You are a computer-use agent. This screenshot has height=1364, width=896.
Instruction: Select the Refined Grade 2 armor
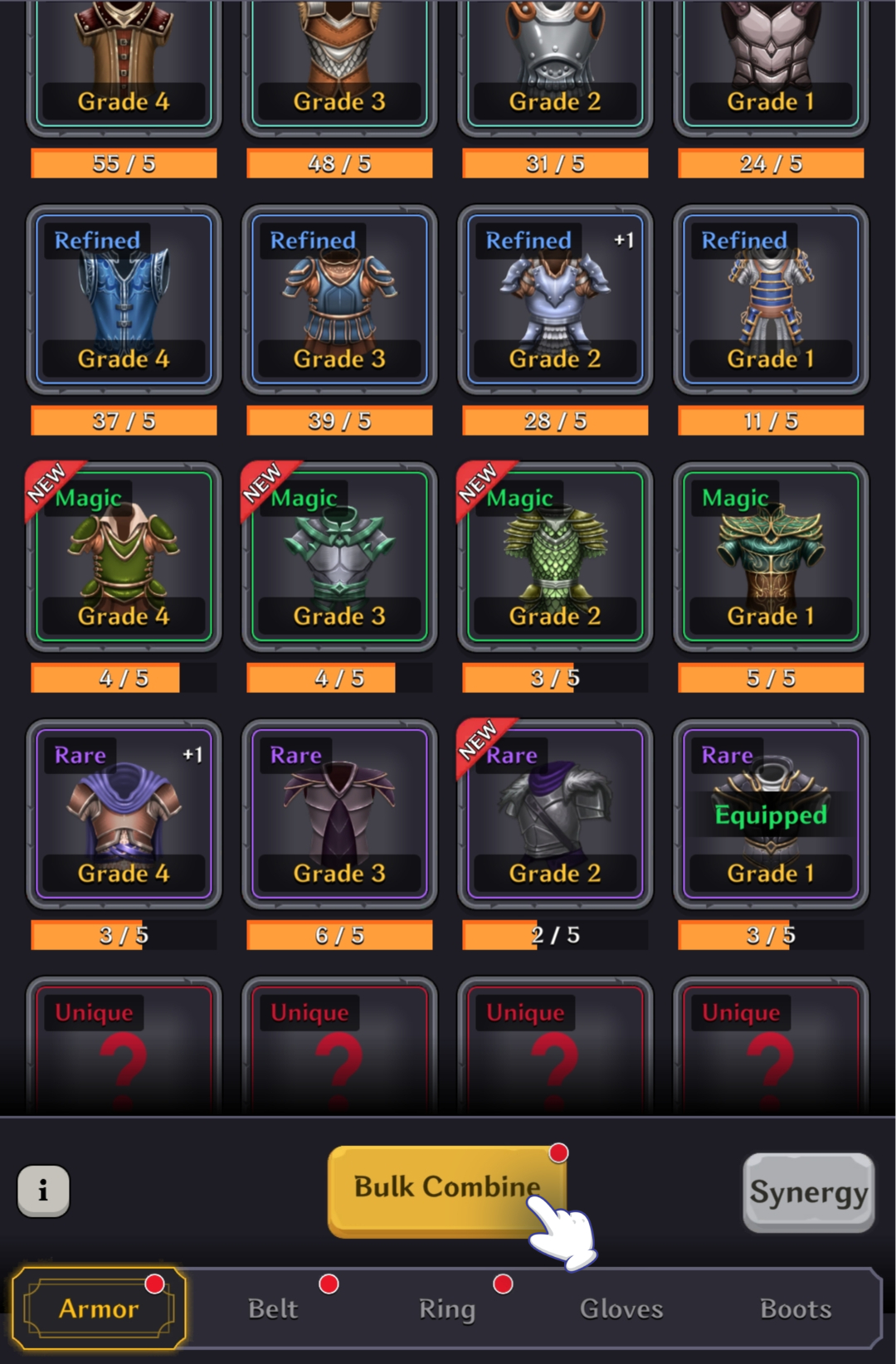(555, 300)
